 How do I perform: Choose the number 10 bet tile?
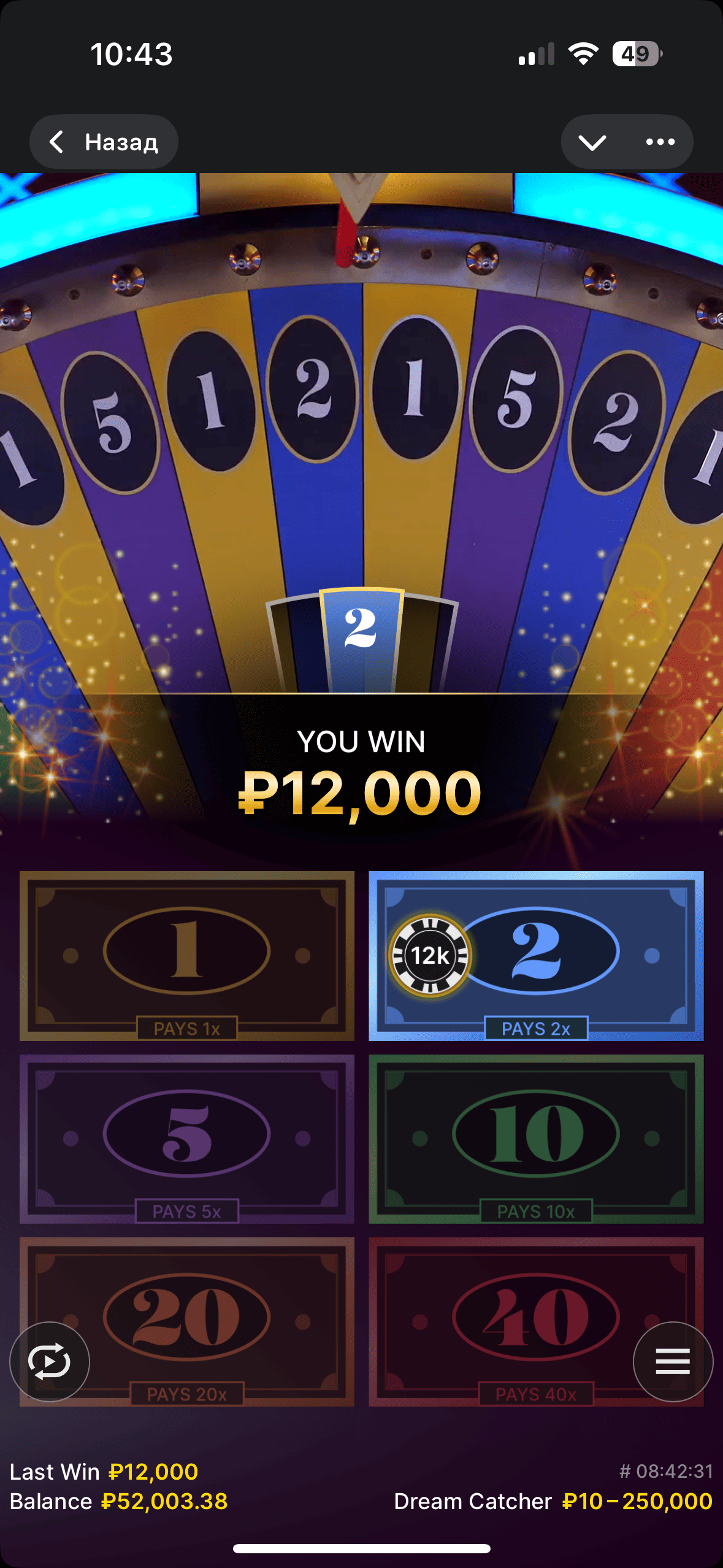(535, 1138)
